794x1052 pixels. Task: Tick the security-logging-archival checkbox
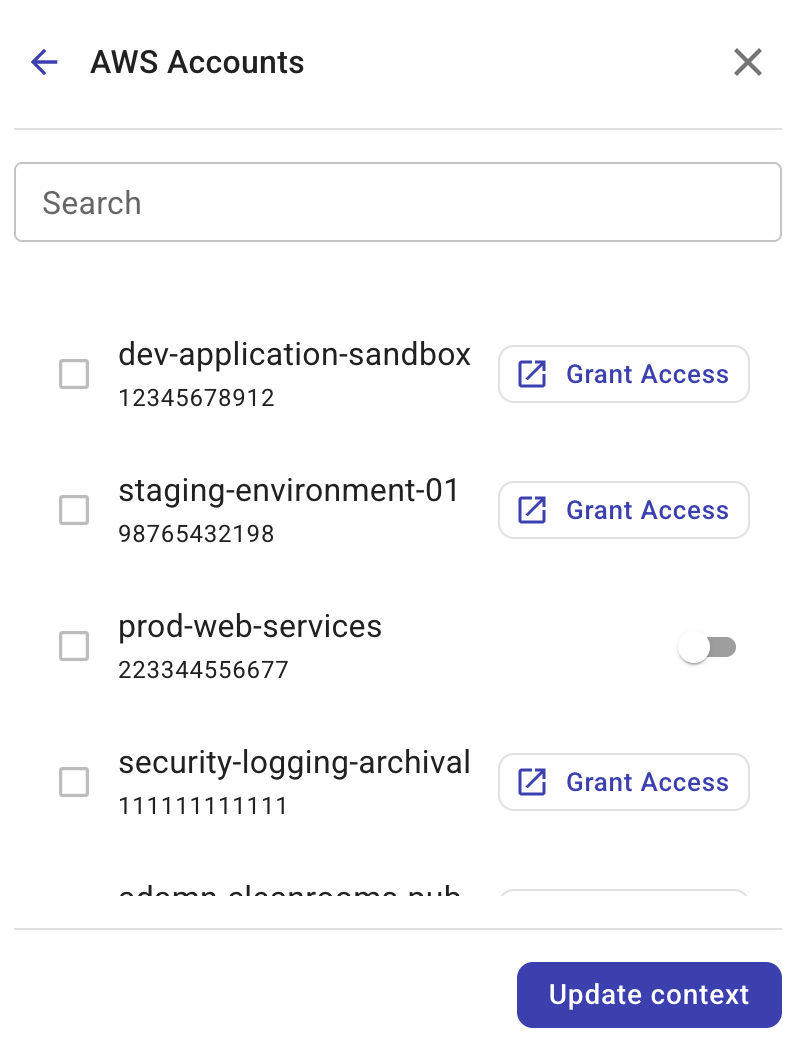(74, 782)
